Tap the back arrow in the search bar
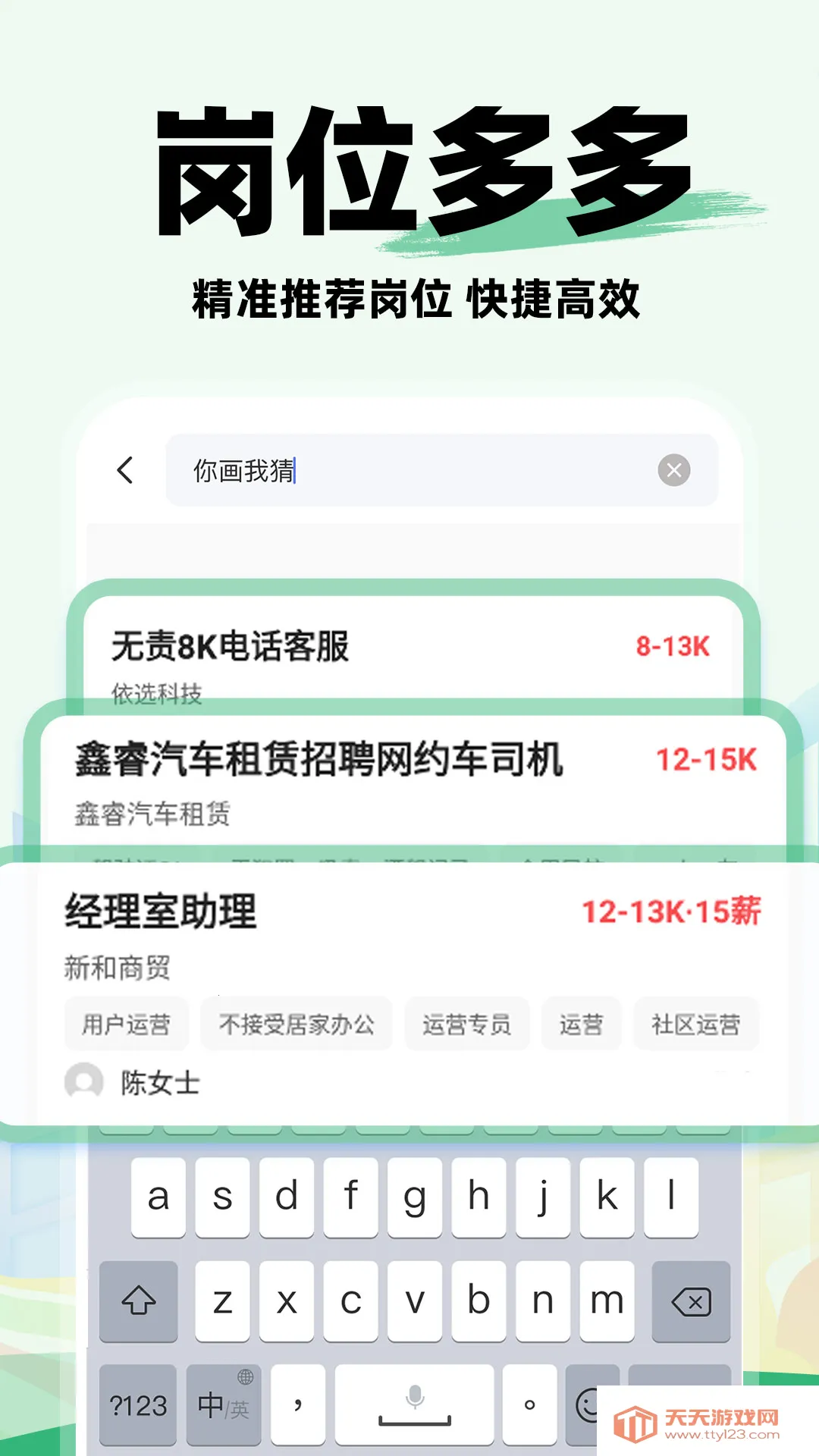The width and height of the screenshot is (819, 1456). [x=125, y=470]
